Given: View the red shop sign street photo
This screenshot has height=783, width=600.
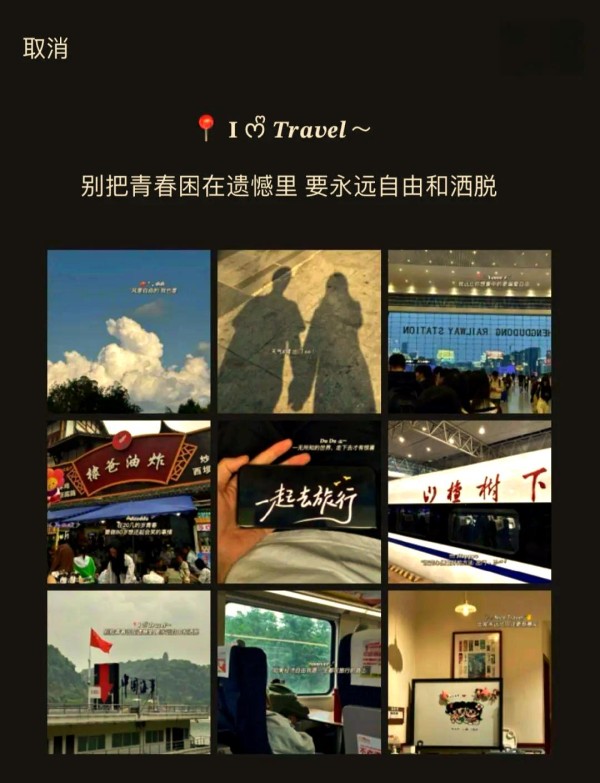Looking at the screenshot, I should pos(129,502).
